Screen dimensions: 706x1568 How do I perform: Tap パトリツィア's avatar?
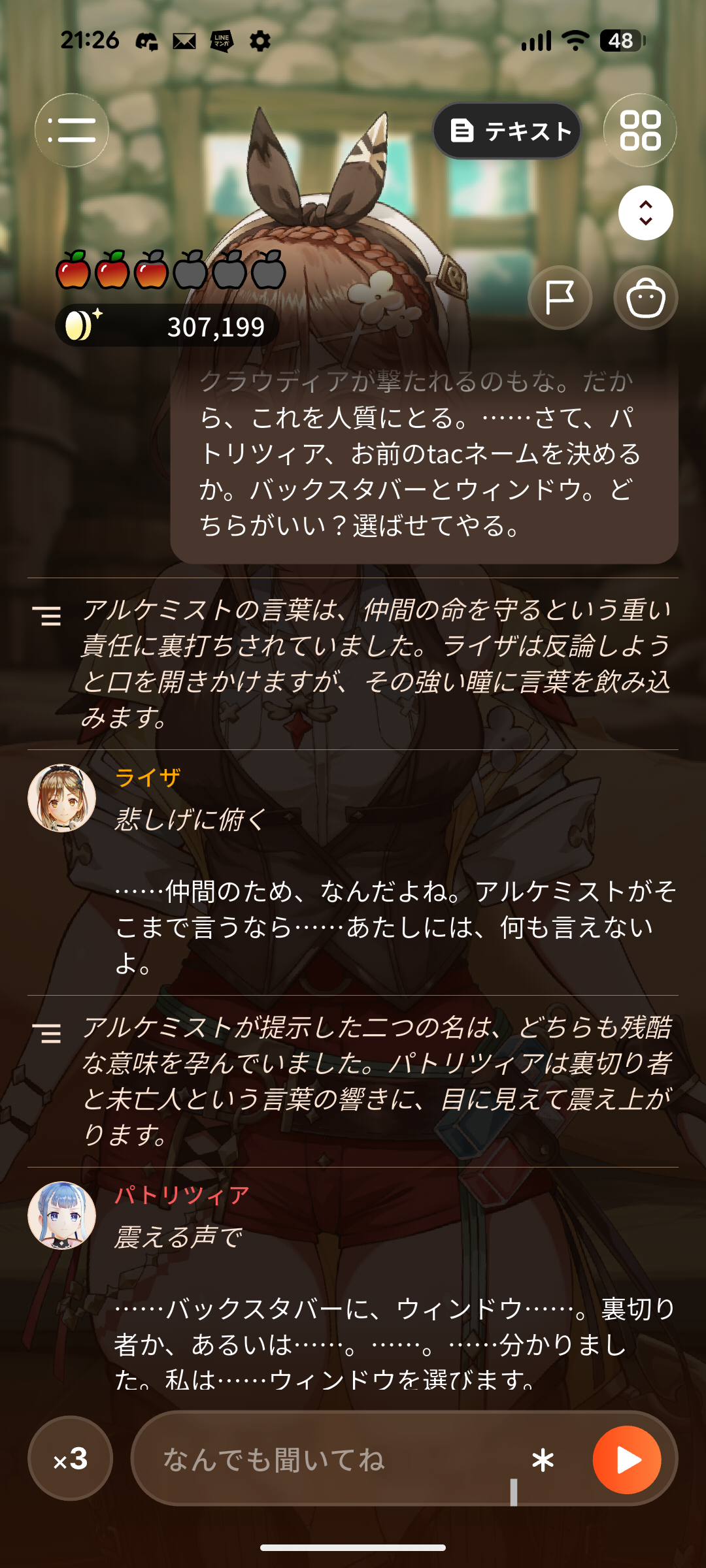coord(62,1215)
